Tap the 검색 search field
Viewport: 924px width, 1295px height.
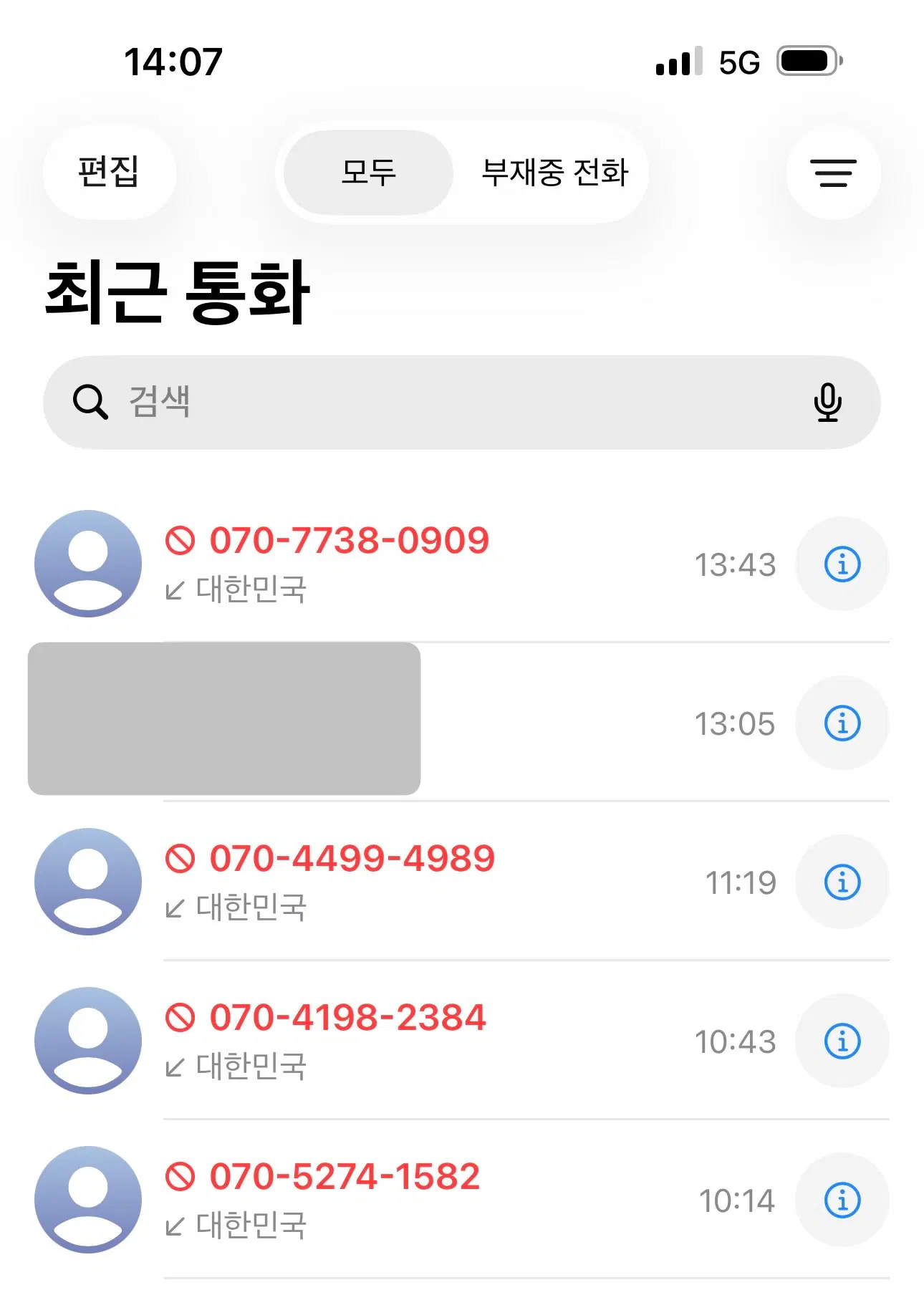[x=430, y=402]
